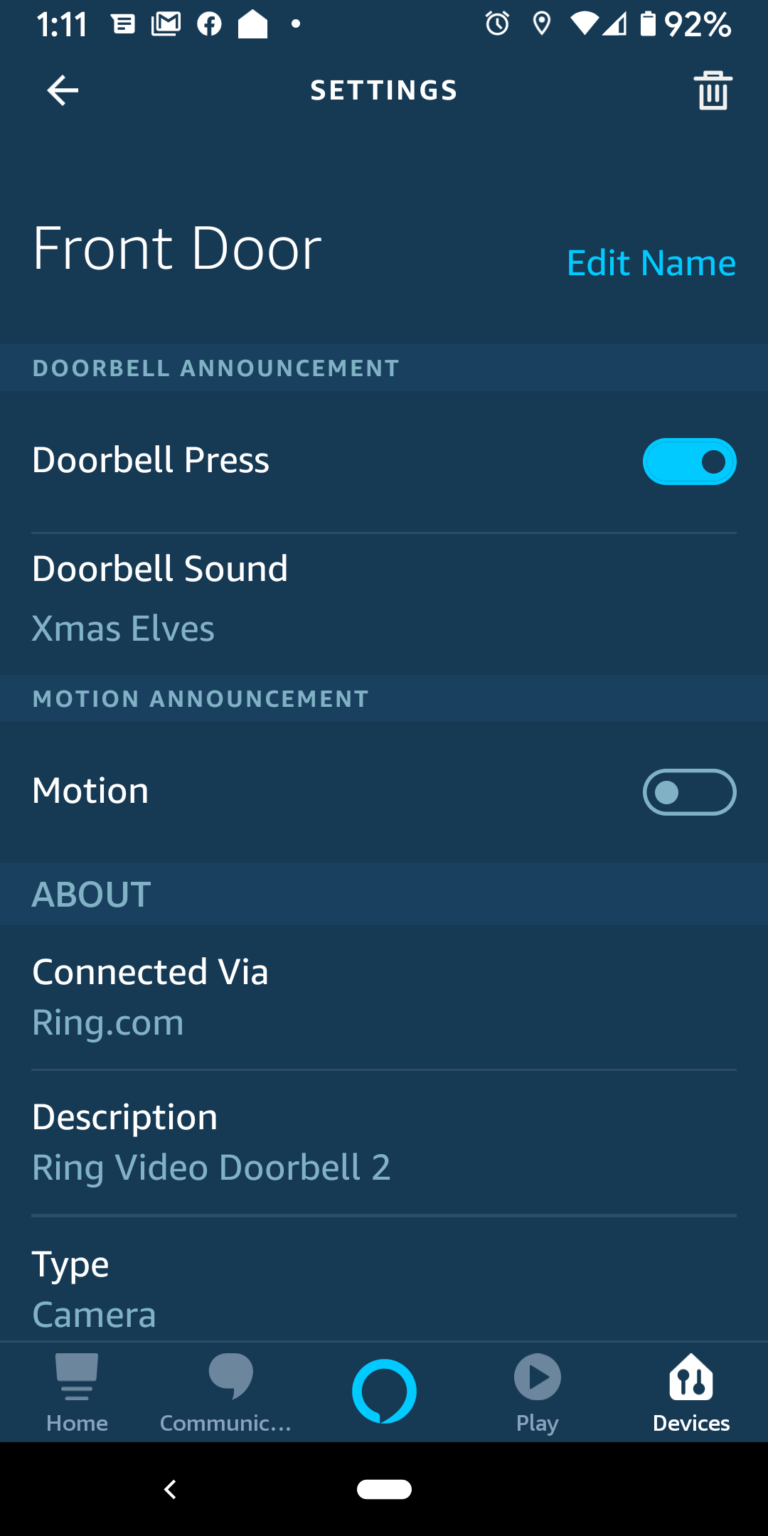This screenshot has width=768, height=1536.
Task: Check location services status icon
Action: pos(541,22)
